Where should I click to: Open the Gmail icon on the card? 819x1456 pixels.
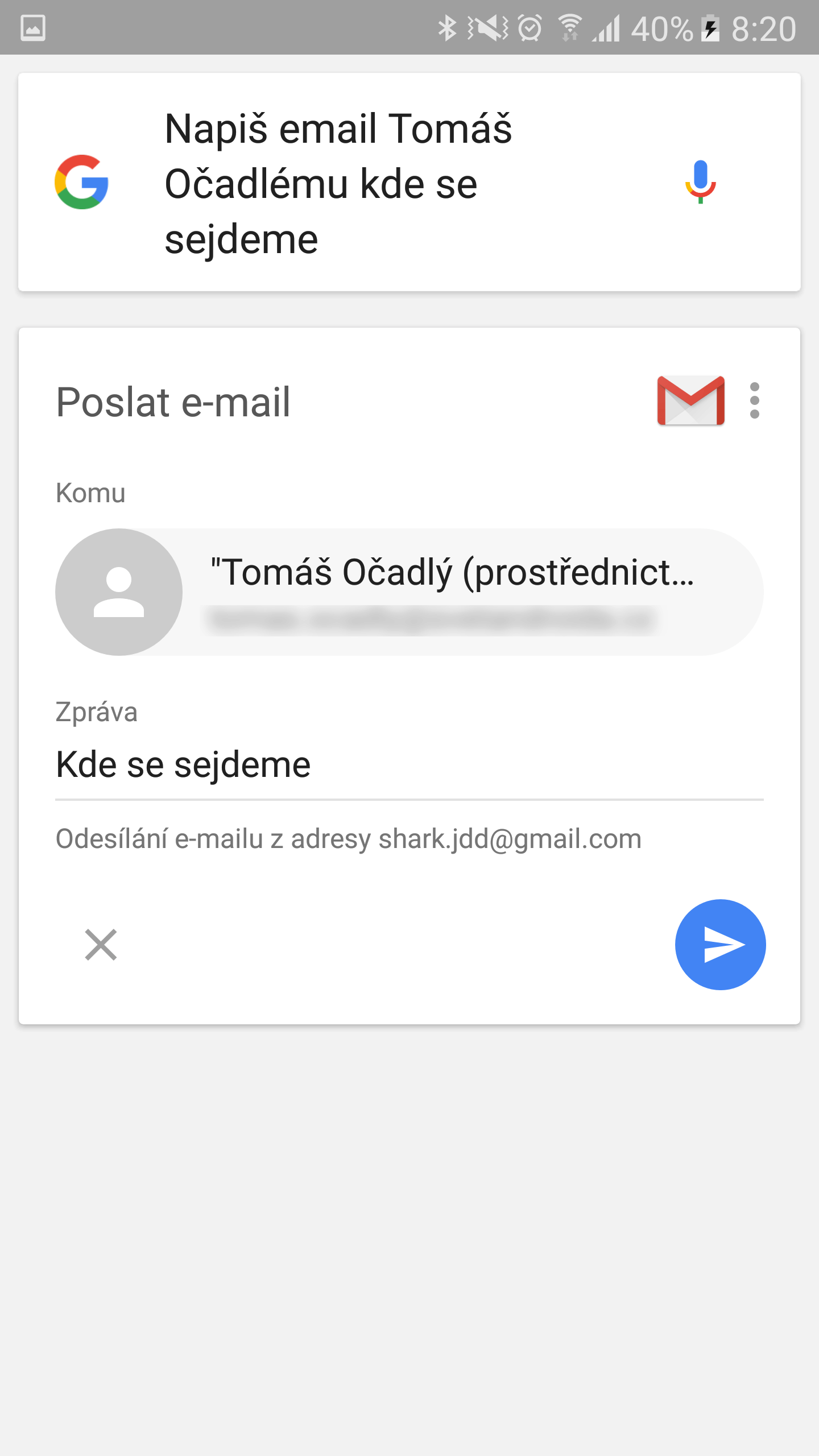tap(690, 400)
